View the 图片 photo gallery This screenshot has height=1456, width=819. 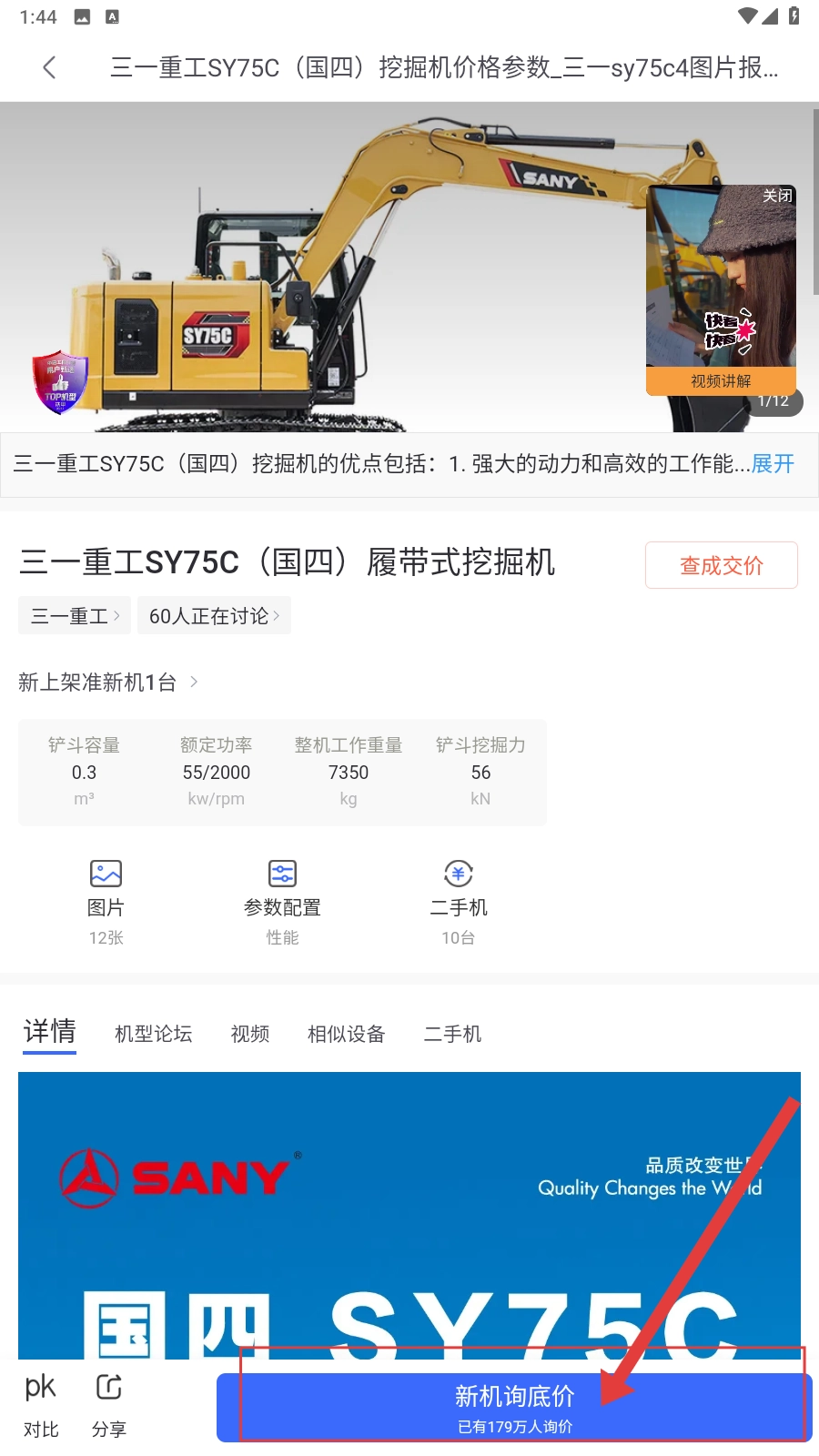tap(106, 901)
